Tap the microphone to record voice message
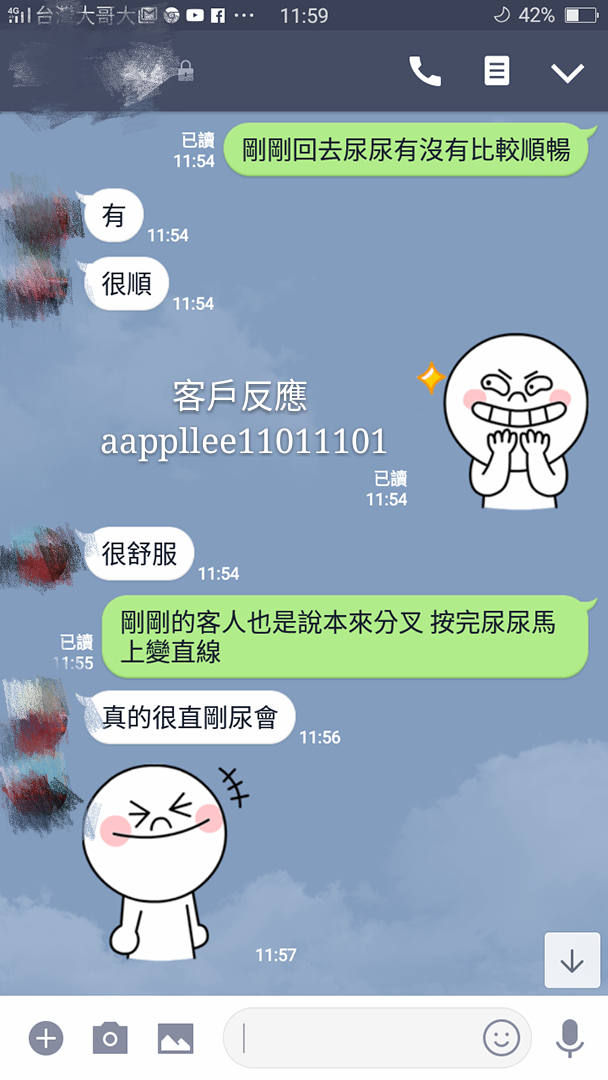The image size is (608, 1080). (570, 1038)
